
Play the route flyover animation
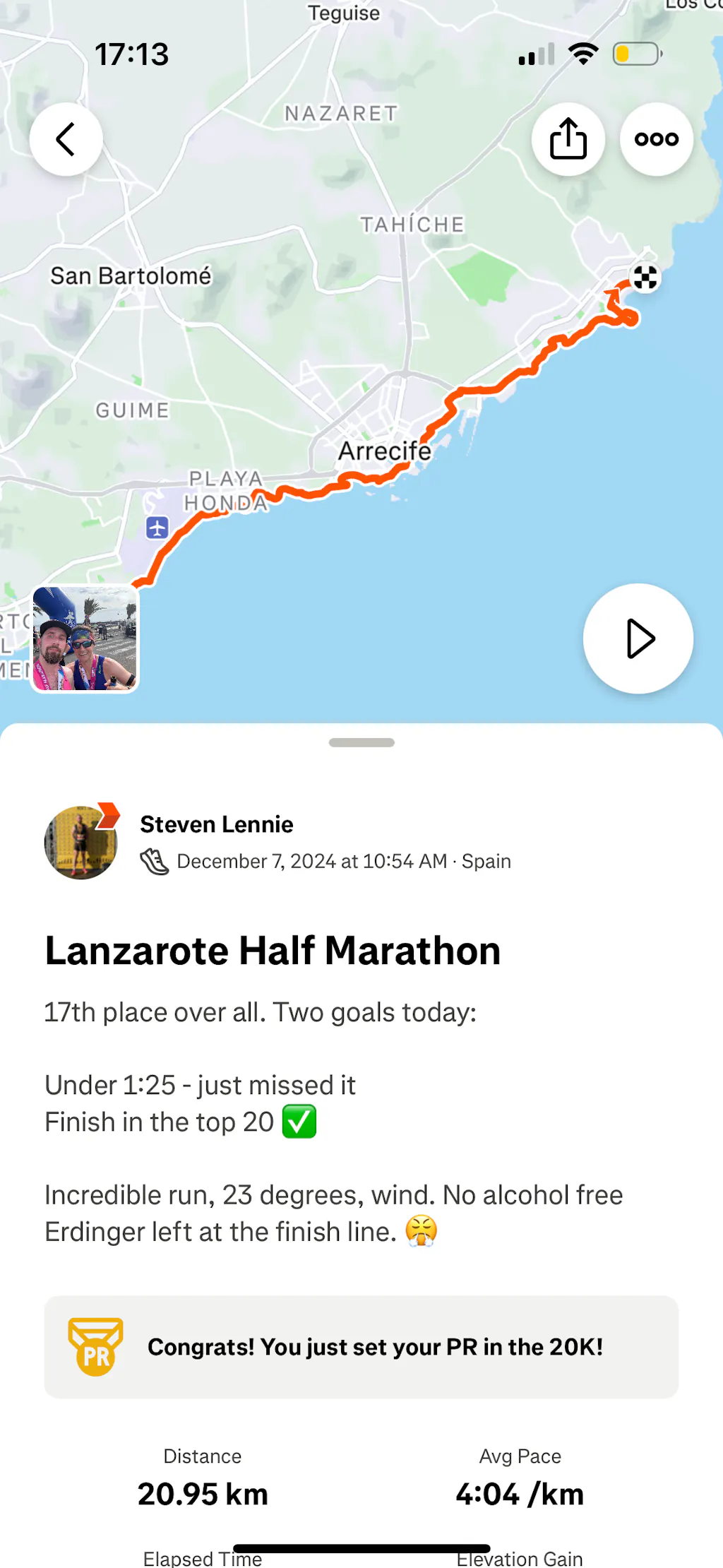tap(638, 639)
